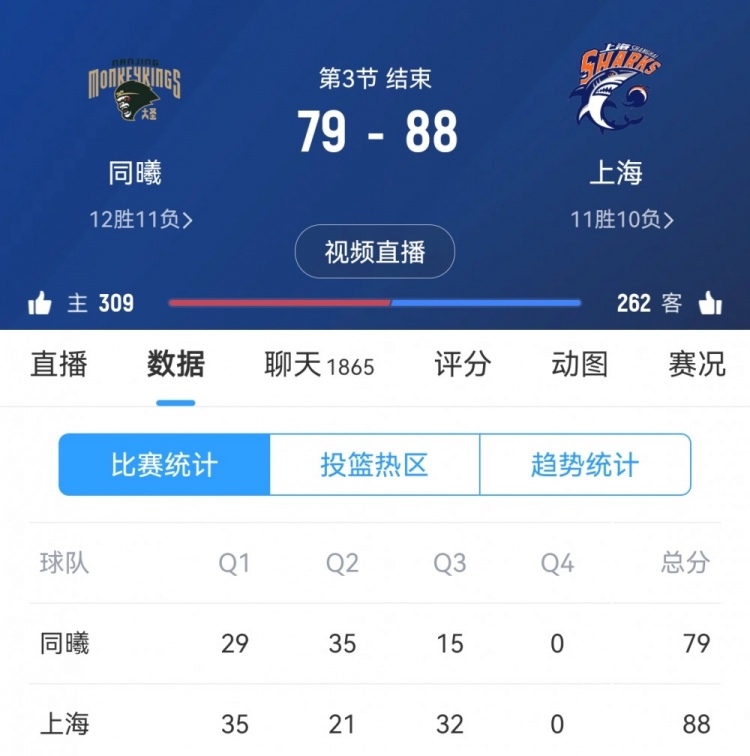Switch to the 动图 tab

click(579, 364)
